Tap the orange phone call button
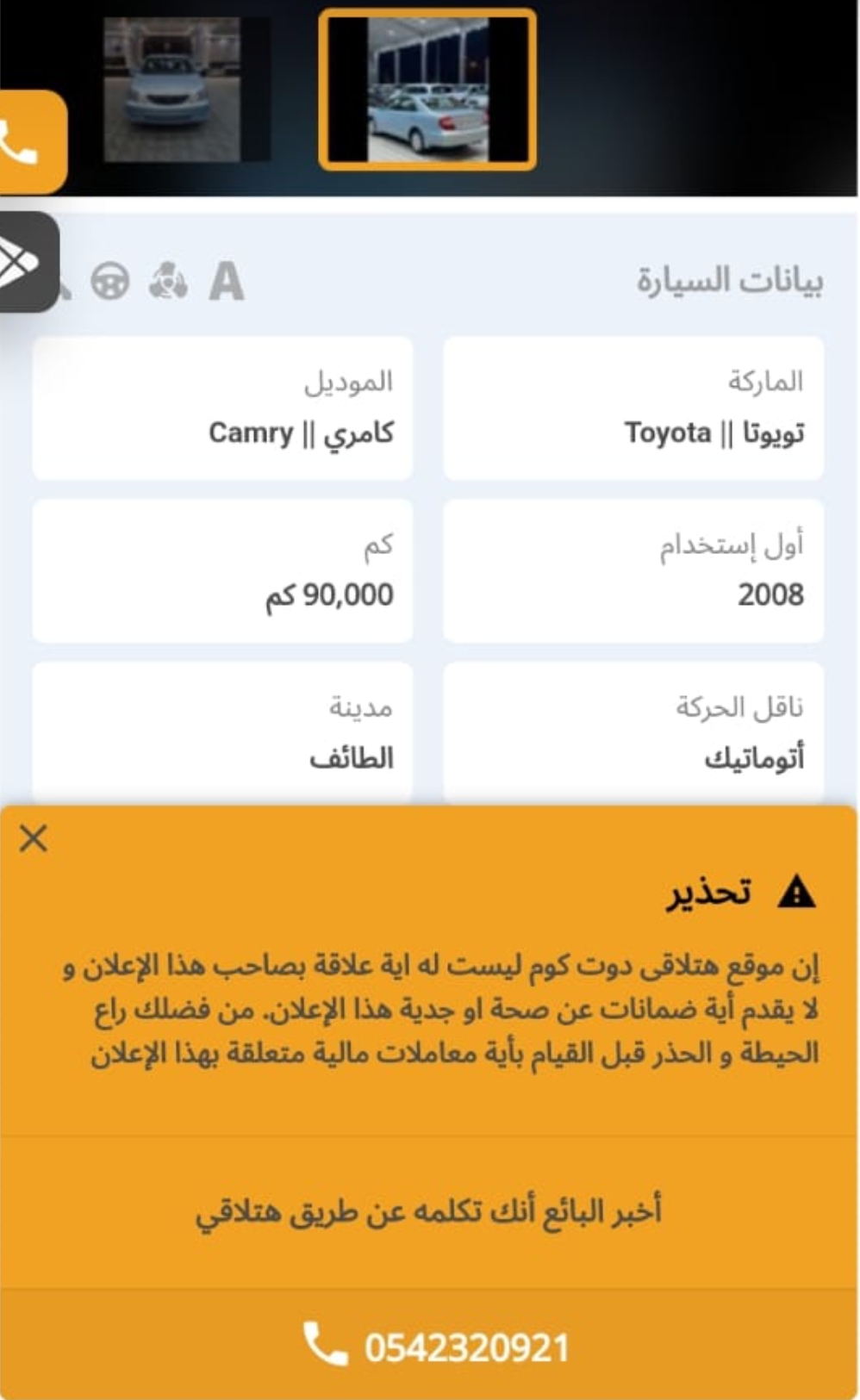 pyautogui.click(x=30, y=142)
